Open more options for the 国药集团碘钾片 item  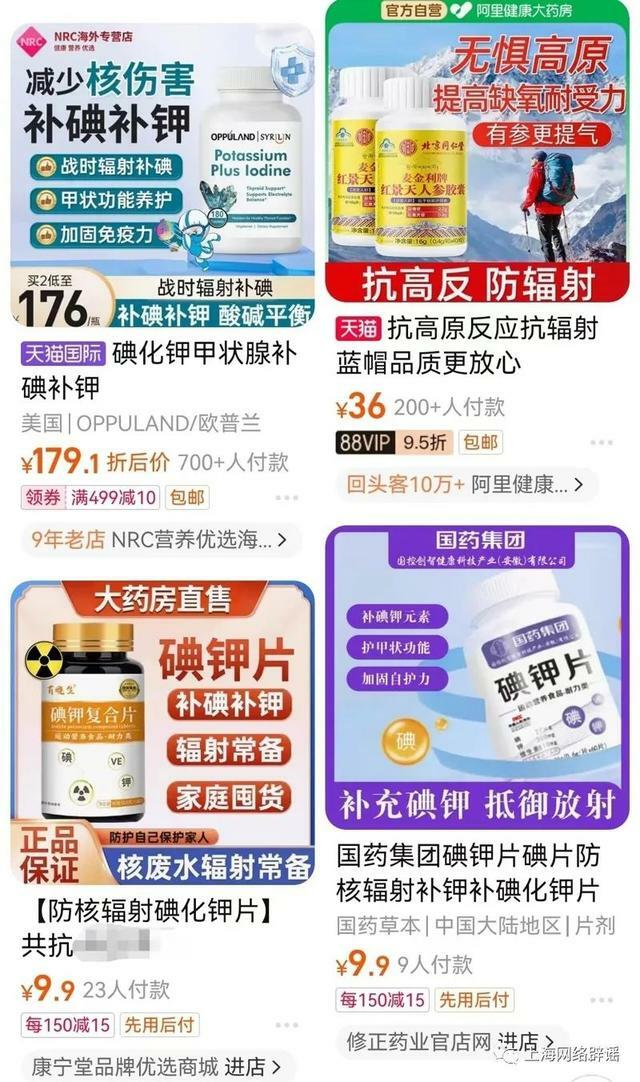pos(600,1000)
